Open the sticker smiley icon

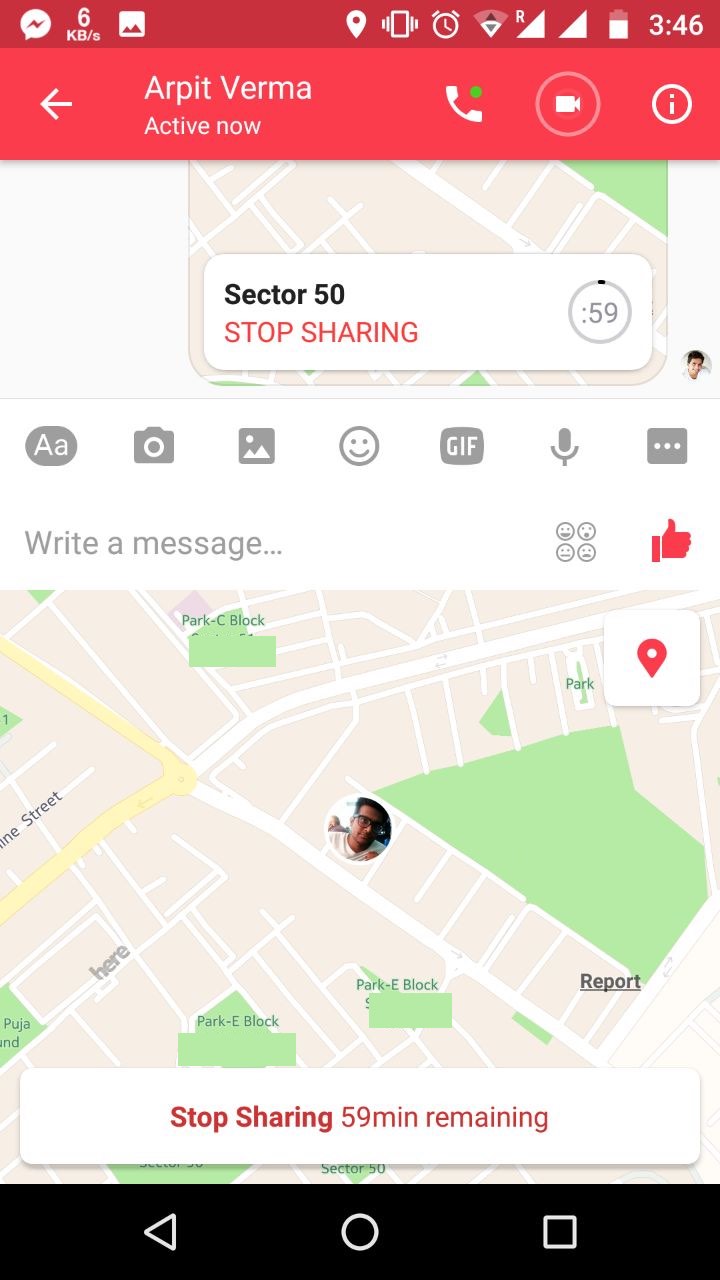pos(358,446)
